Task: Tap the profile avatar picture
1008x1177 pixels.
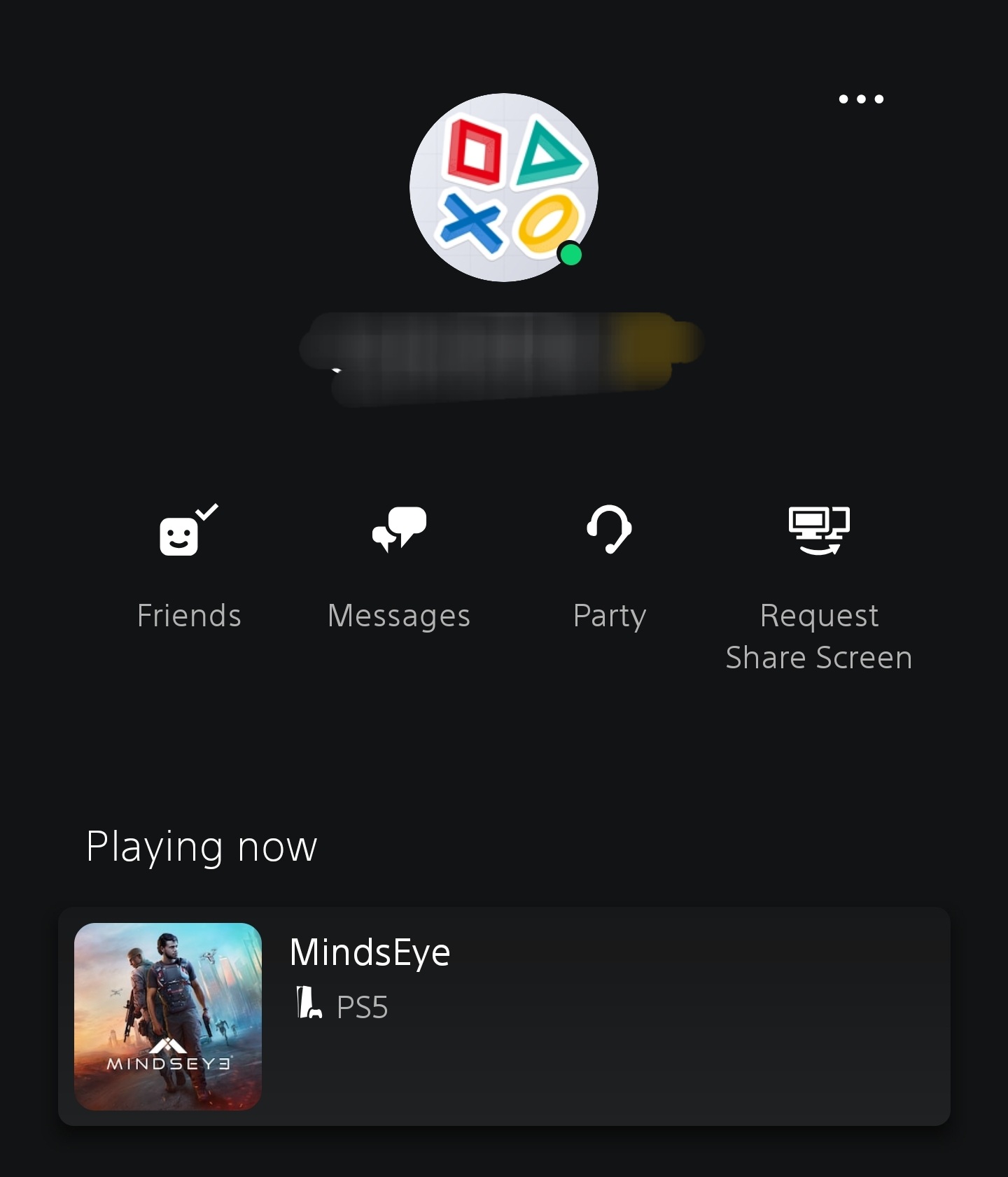Action: [x=503, y=188]
